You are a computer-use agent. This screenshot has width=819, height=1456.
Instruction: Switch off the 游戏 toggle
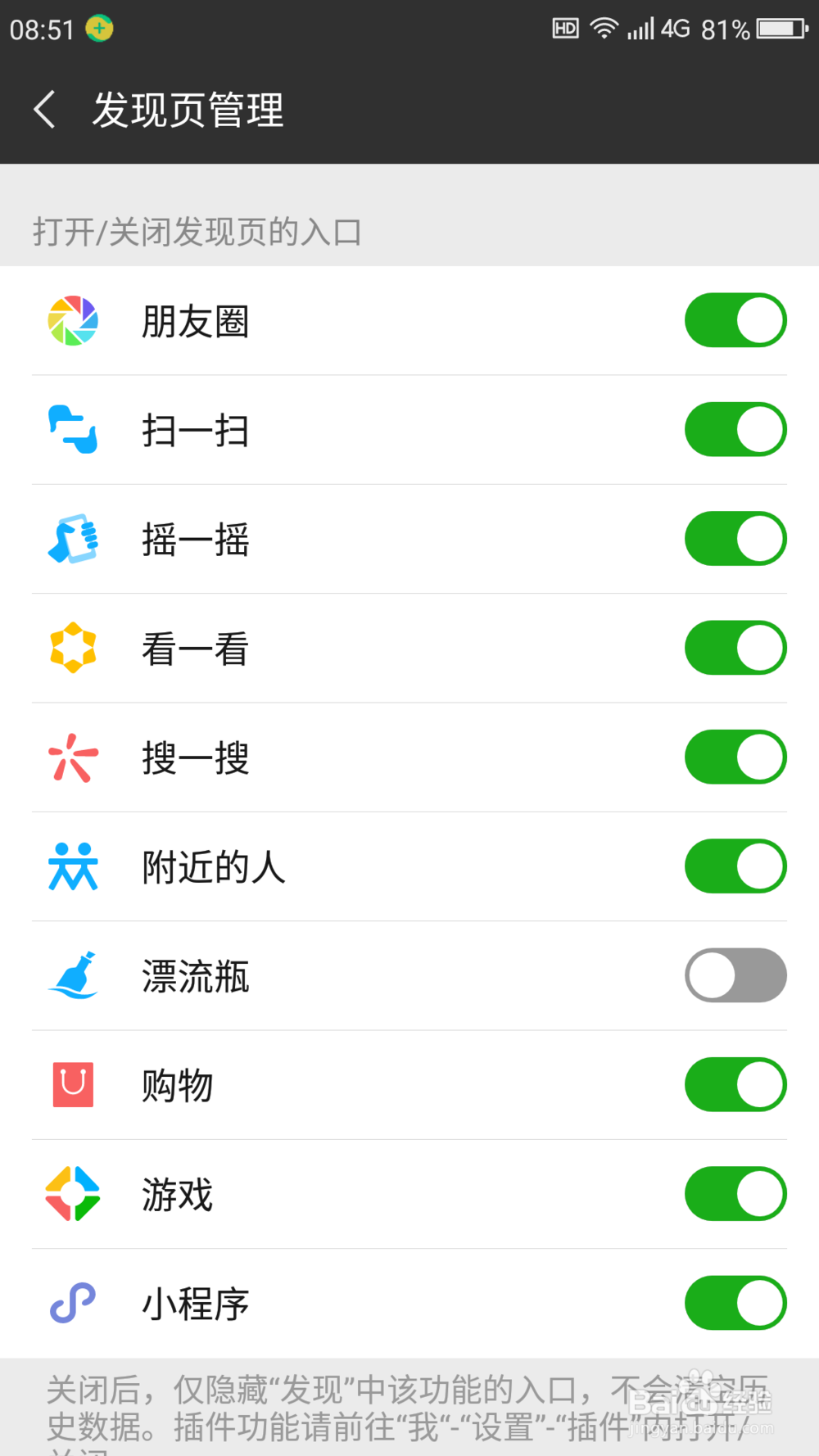(x=735, y=1194)
